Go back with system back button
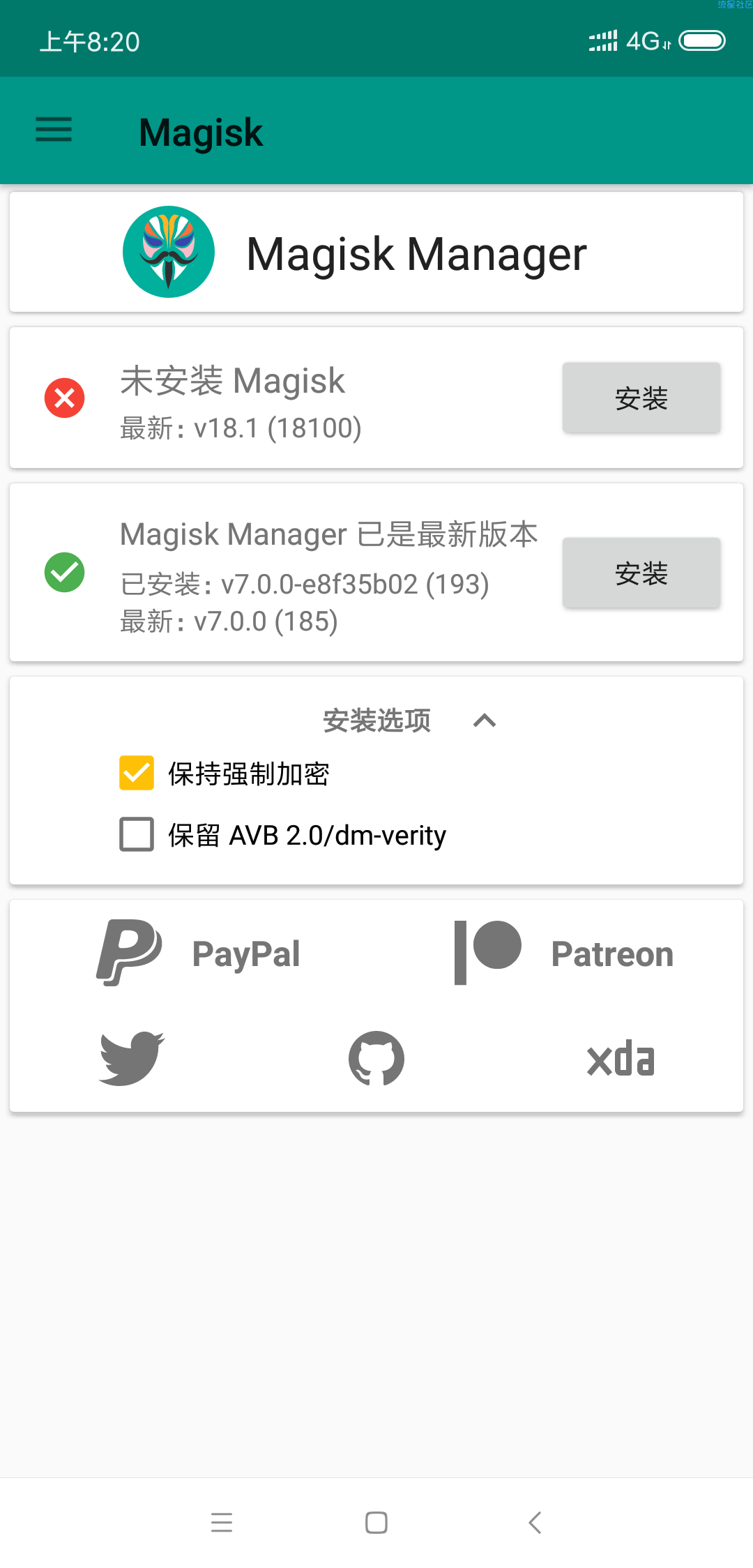This screenshot has height=1568, width=753. 535,1522
